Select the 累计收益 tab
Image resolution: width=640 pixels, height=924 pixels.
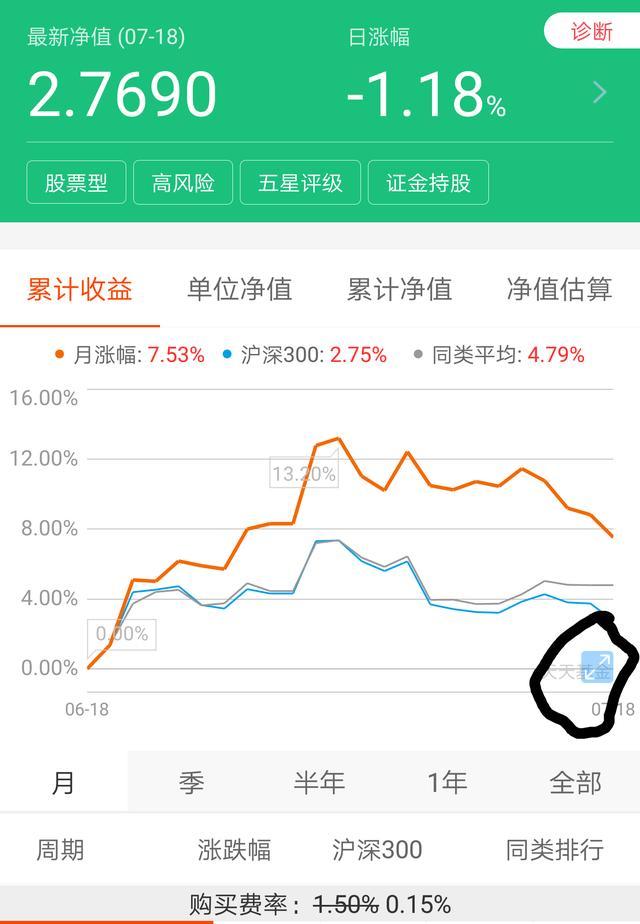(x=80, y=289)
